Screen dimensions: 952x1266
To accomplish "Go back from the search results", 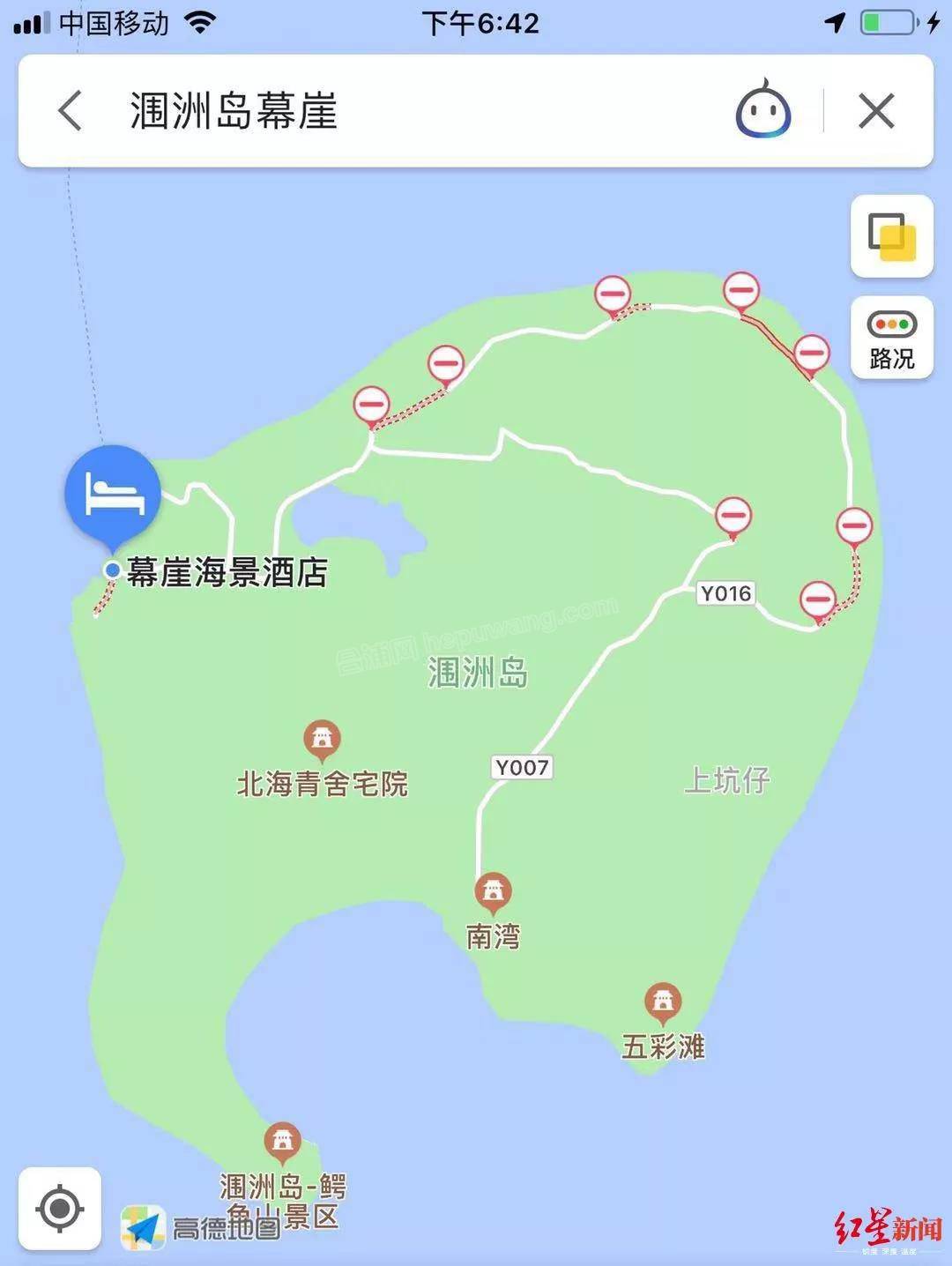I will pyautogui.click(x=71, y=111).
